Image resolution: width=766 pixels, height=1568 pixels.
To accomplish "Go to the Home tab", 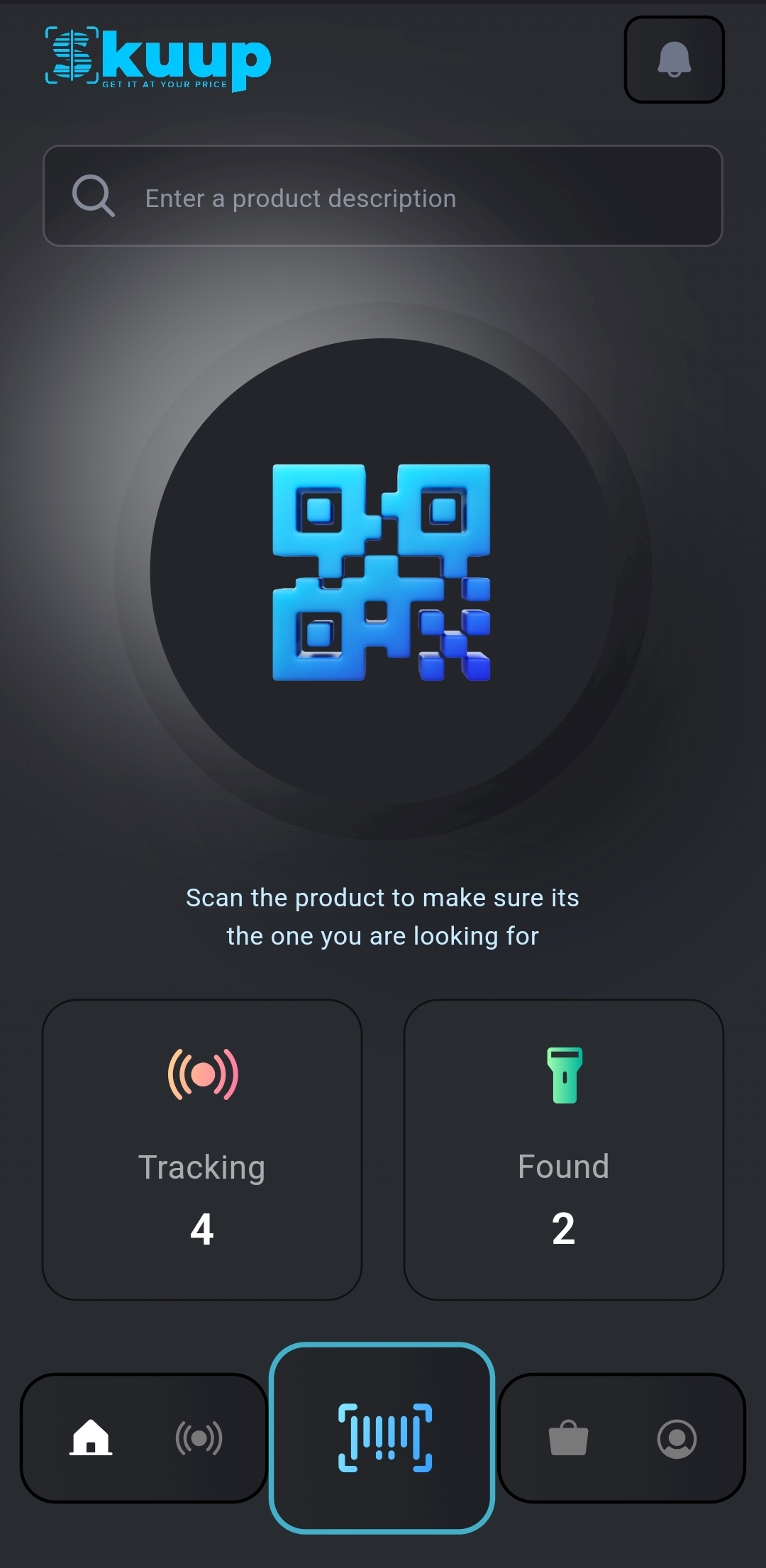I will click(x=91, y=1438).
